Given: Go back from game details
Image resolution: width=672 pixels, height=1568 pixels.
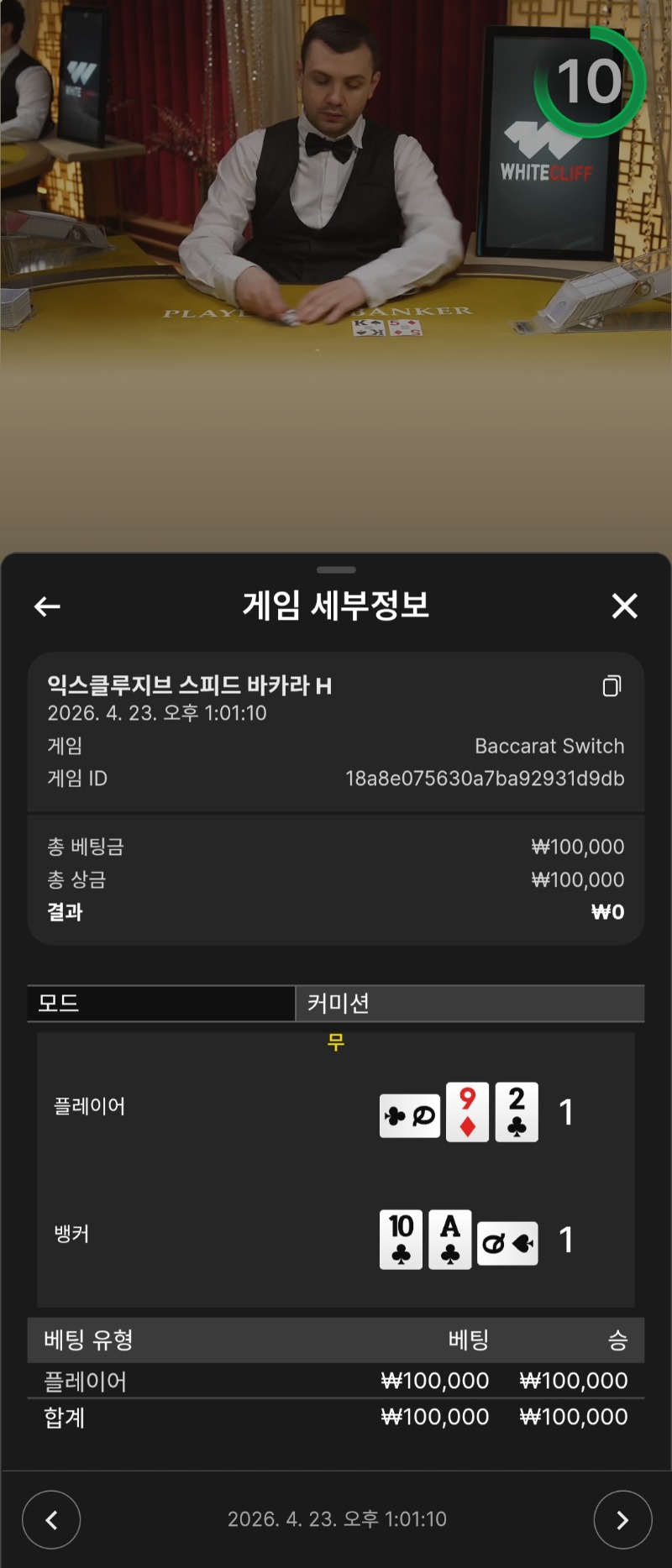Looking at the screenshot, I should 47,606.
